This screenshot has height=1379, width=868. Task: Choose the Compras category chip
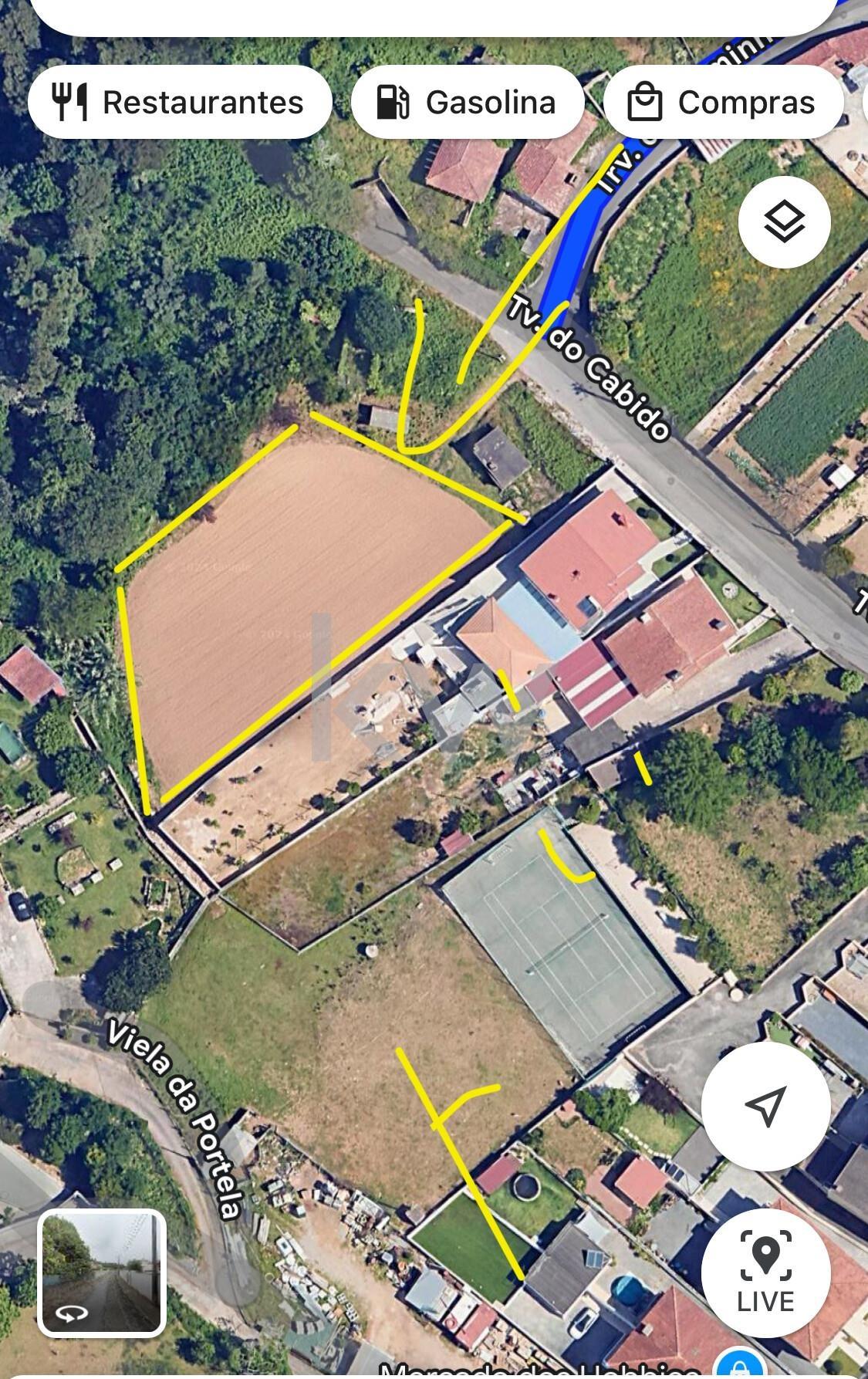coord(722,102)
